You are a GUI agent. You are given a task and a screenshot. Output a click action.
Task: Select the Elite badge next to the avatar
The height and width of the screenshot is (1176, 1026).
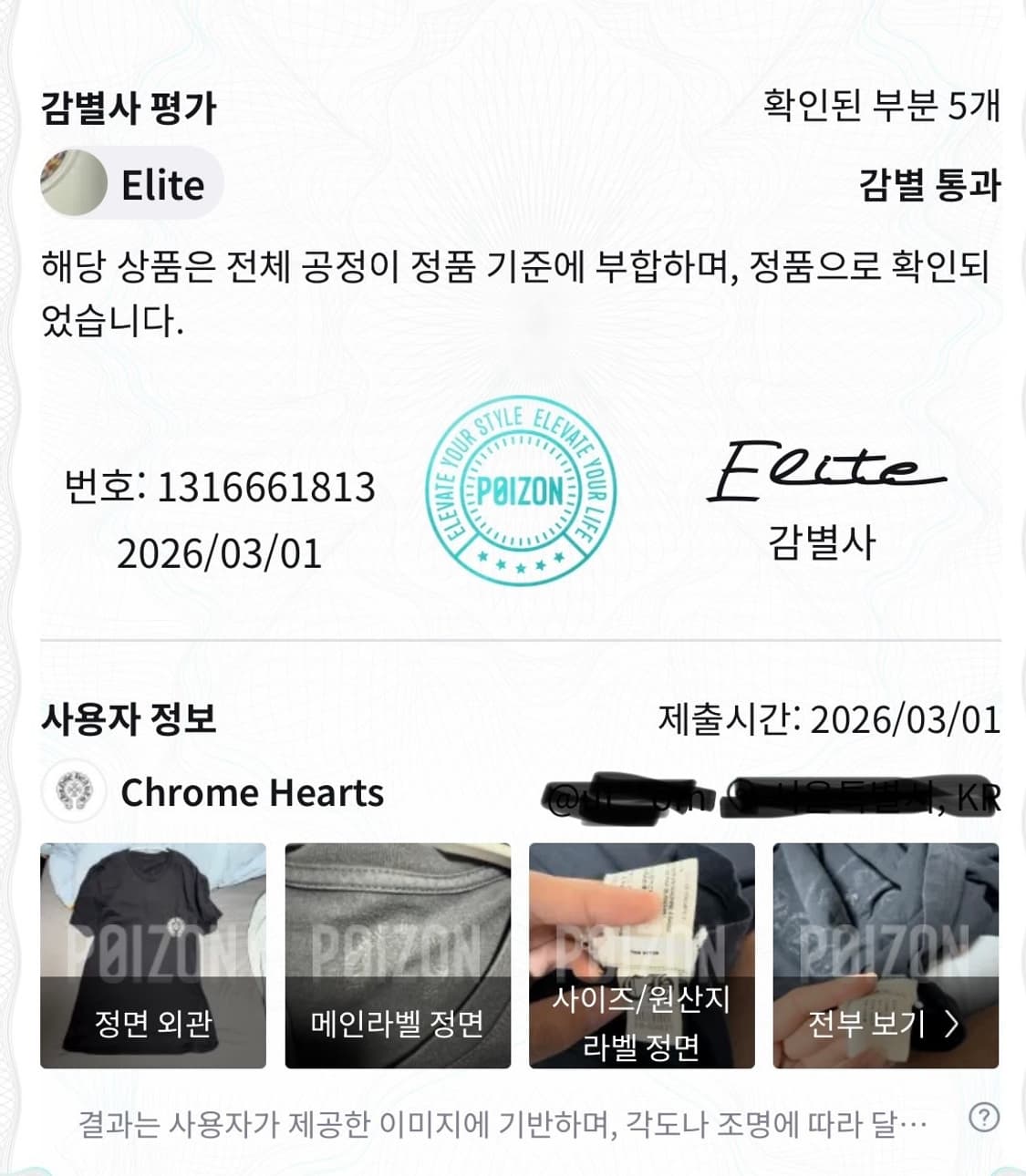(162, 184)
